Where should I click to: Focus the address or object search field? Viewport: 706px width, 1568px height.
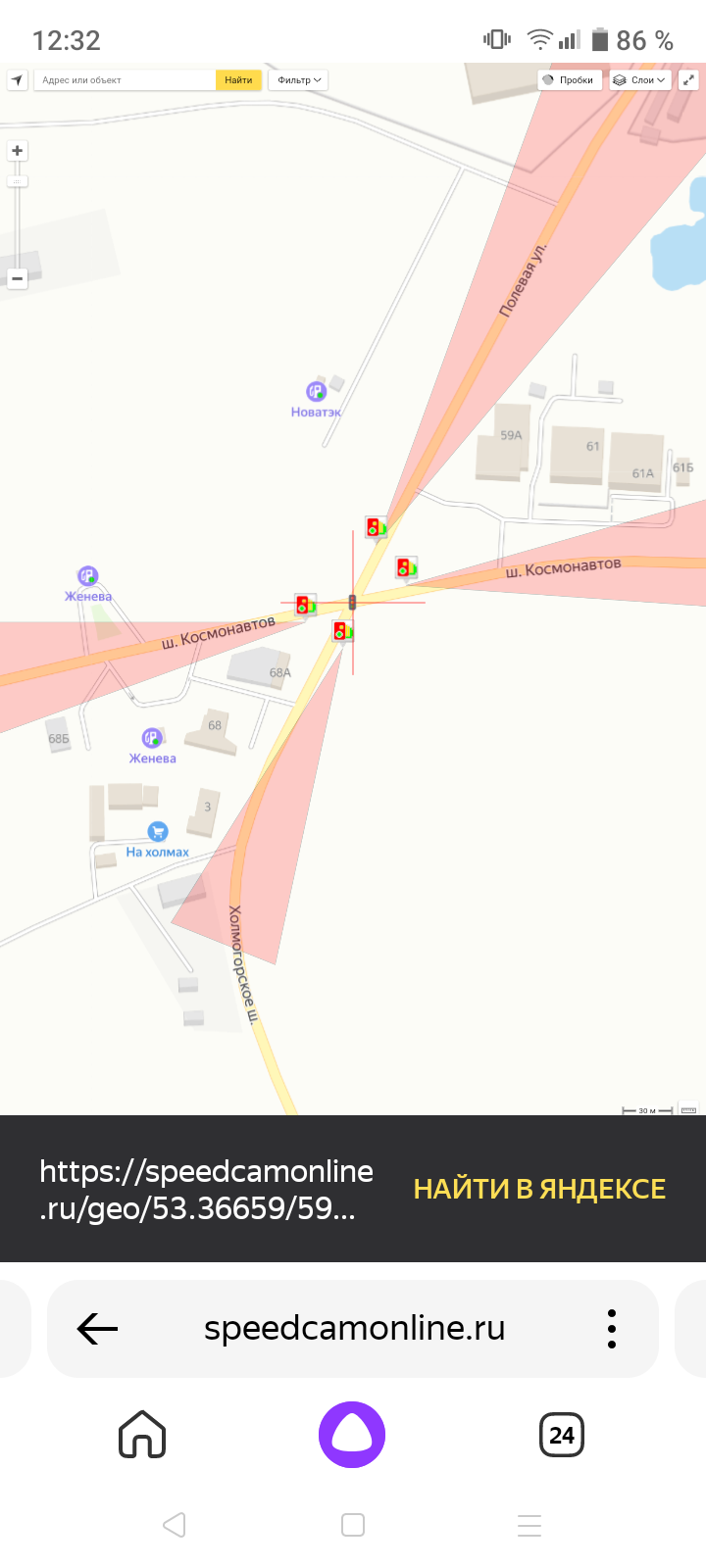point(125,80)
